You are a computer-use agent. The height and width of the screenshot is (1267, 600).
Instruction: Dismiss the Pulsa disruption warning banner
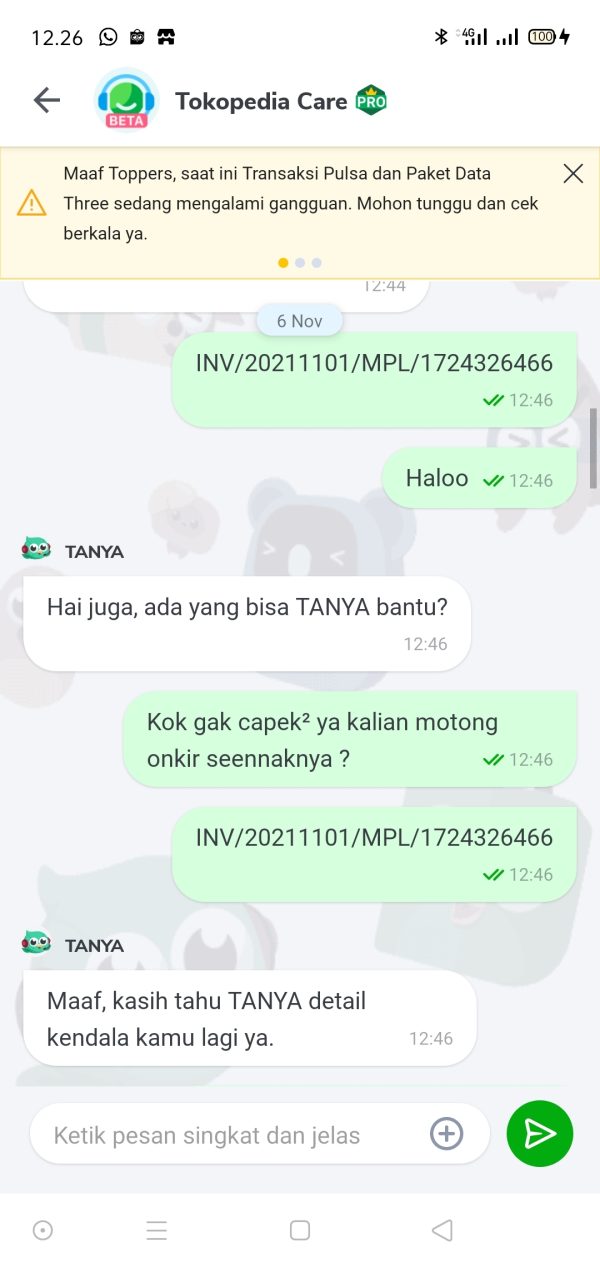pos(573,174)
